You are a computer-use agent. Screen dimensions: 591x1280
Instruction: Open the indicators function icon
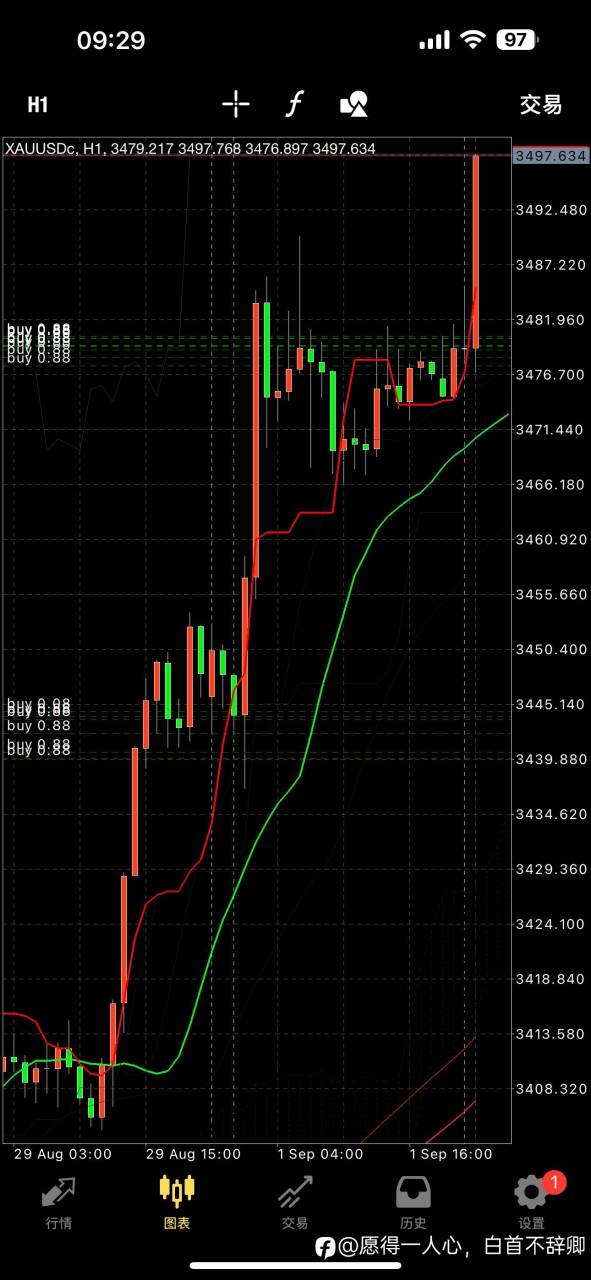[294, 103]
